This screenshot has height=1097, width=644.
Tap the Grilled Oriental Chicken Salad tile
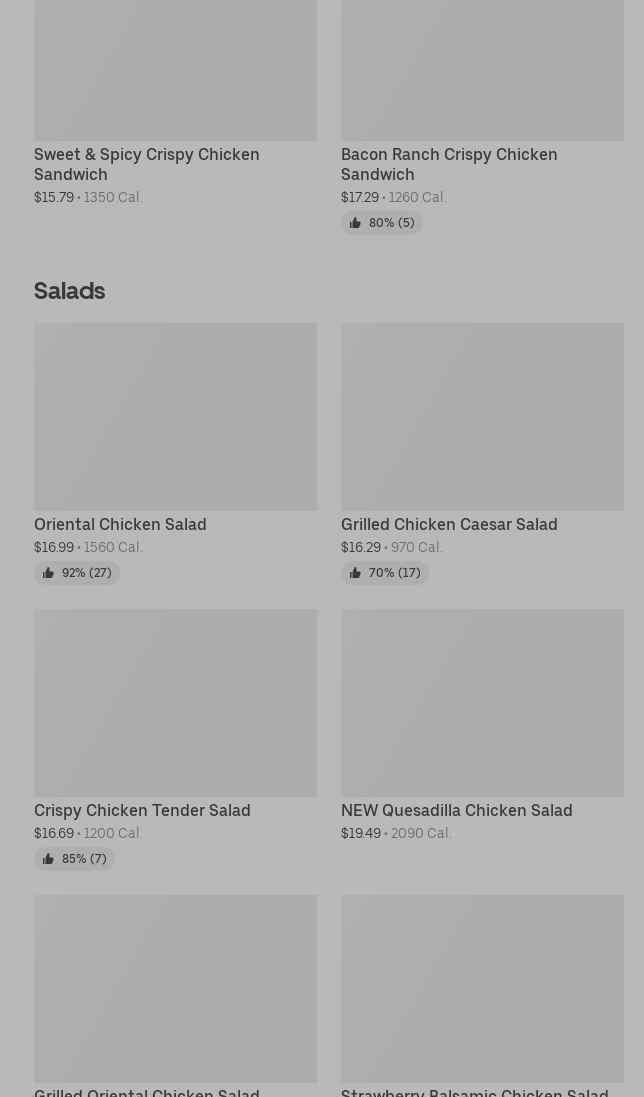pos(176,996)
